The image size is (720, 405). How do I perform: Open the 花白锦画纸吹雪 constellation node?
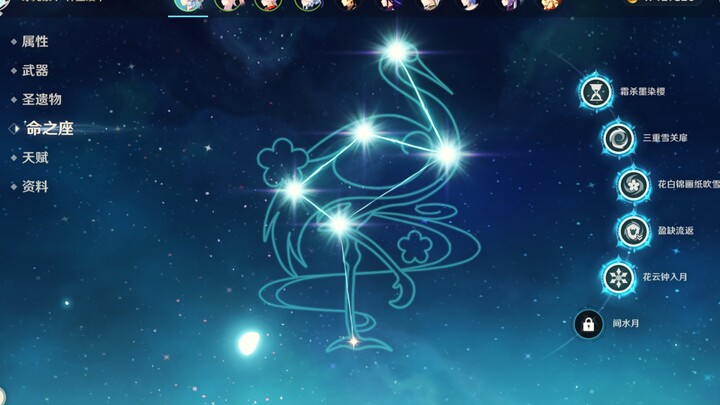[633, 184]
